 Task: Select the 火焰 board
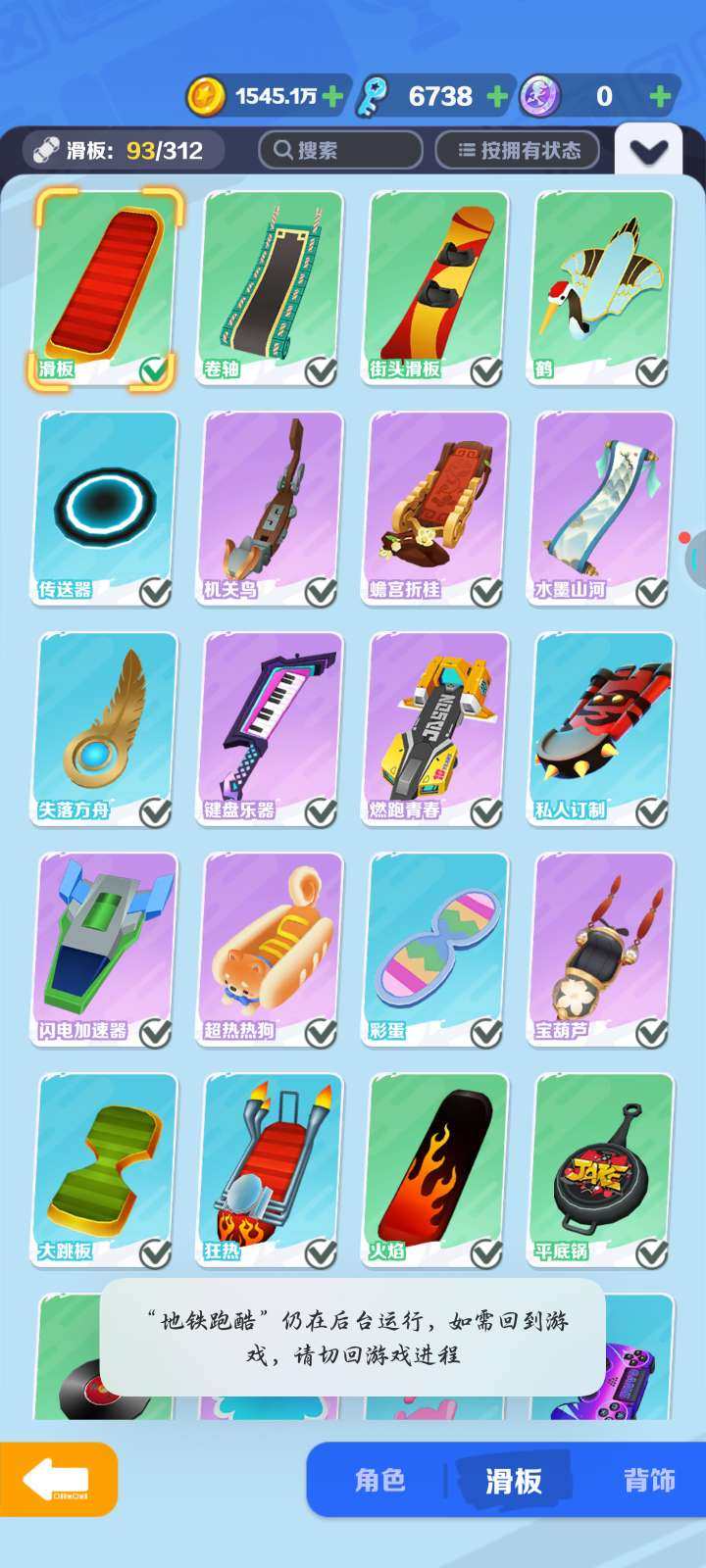[x=437, y=1169]
